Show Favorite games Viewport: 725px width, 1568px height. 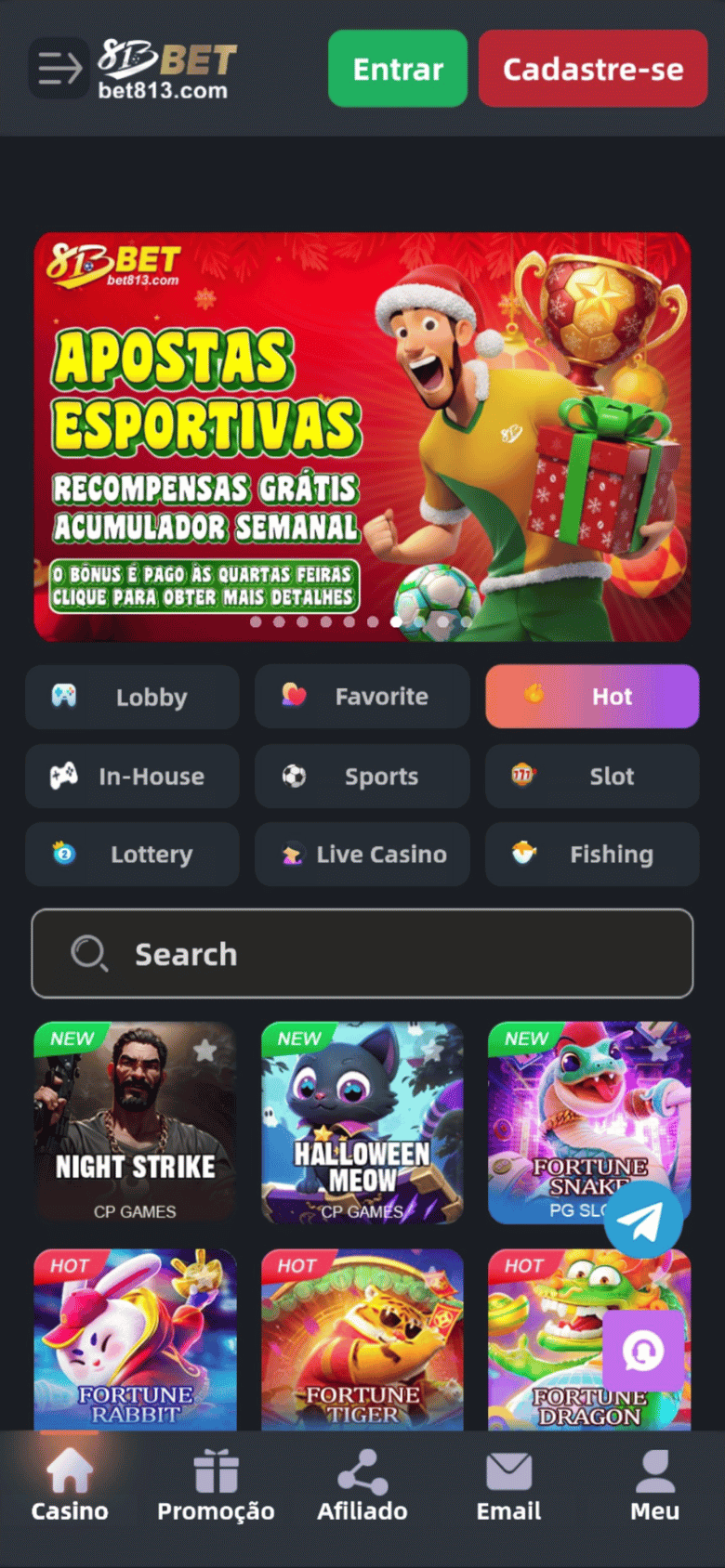point(362,697)
